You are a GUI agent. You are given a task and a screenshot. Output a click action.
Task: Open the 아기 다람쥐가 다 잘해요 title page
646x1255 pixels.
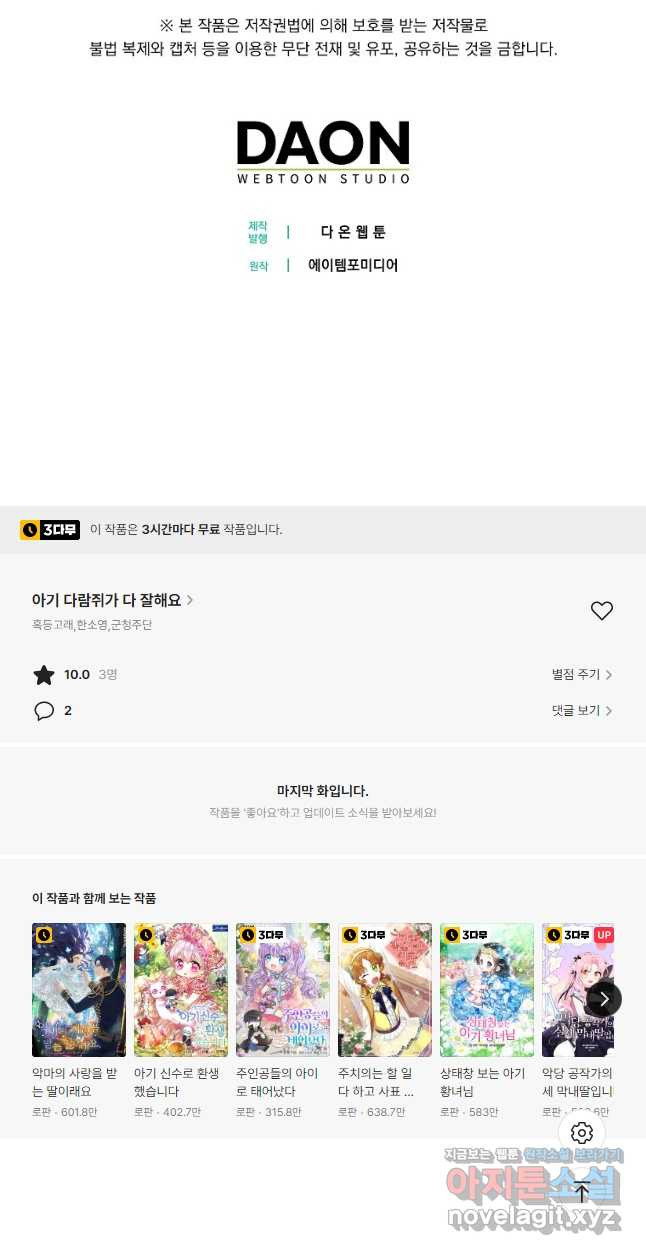tap(112, 600)
